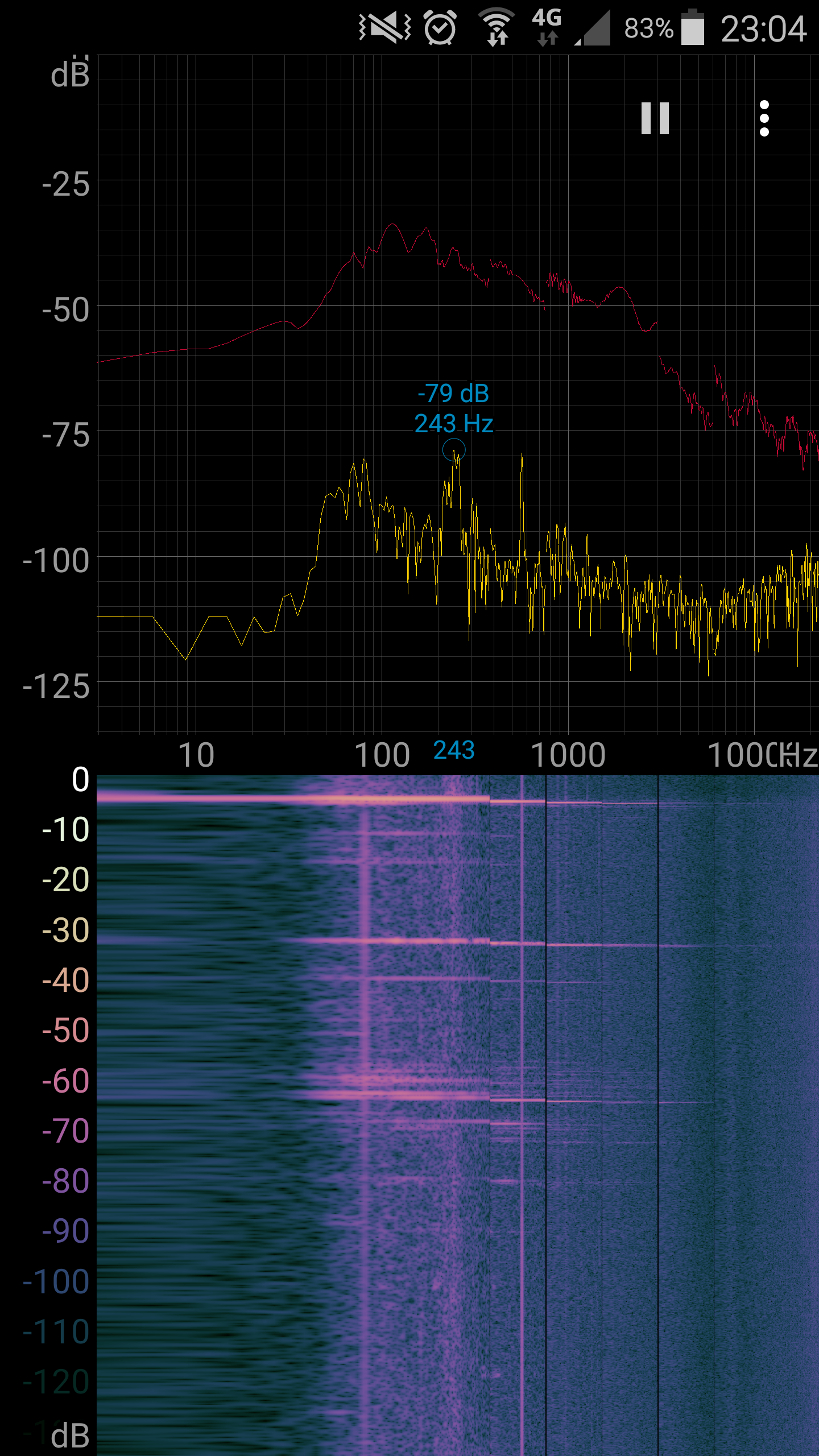819x1456 pixels.
Task: Open the three-dot overflow menu
Action: (764, 118)
